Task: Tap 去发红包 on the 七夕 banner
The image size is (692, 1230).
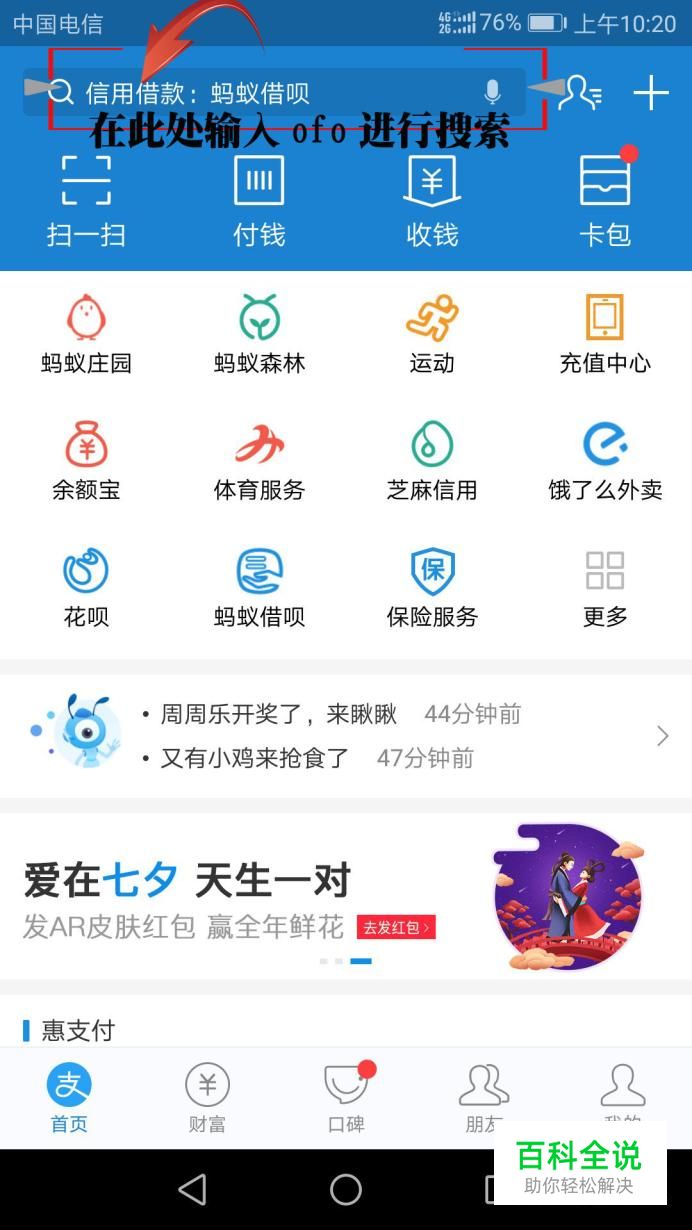Action: click(x=396, y=928)
